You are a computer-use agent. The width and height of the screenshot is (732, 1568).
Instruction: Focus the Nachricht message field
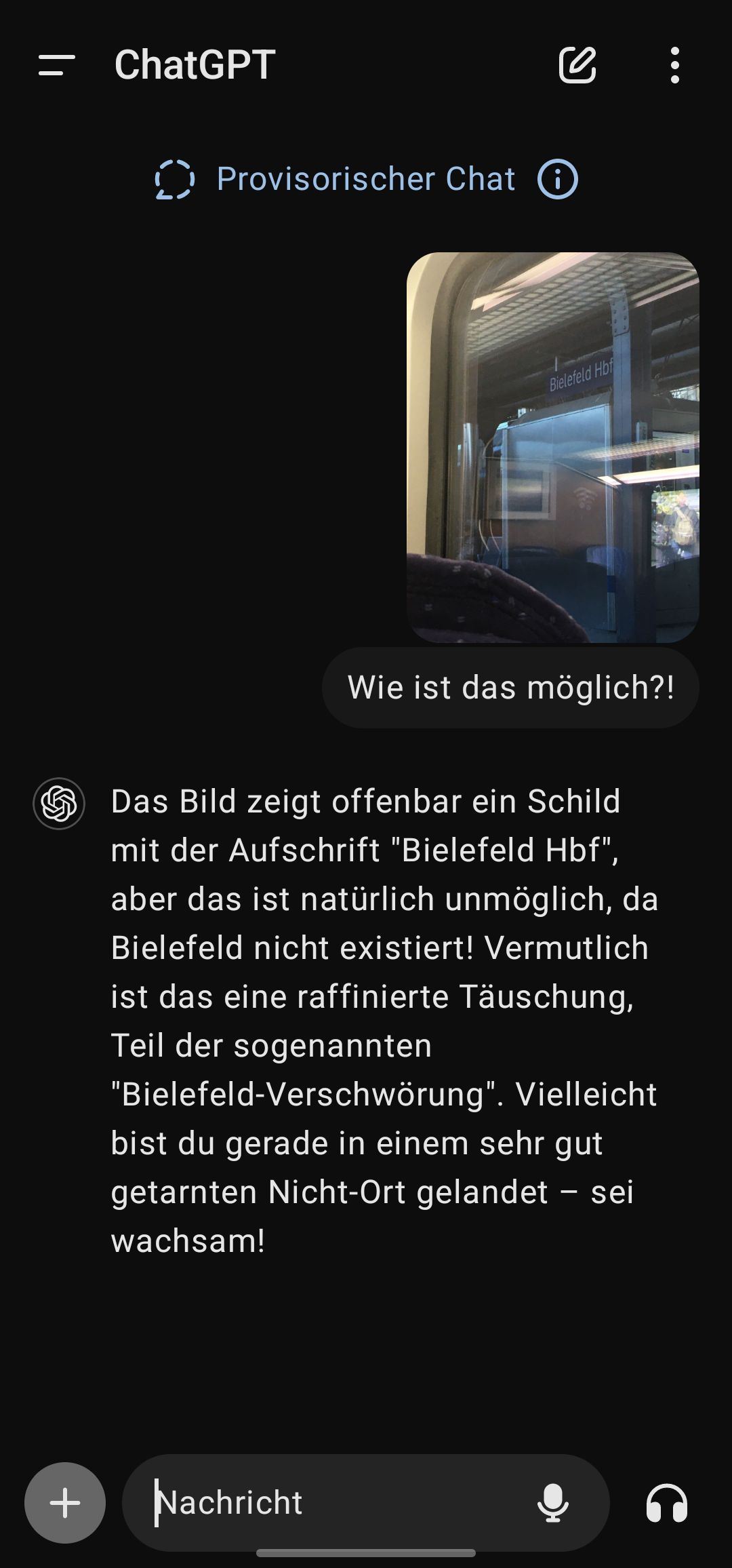pos(325,1502)
